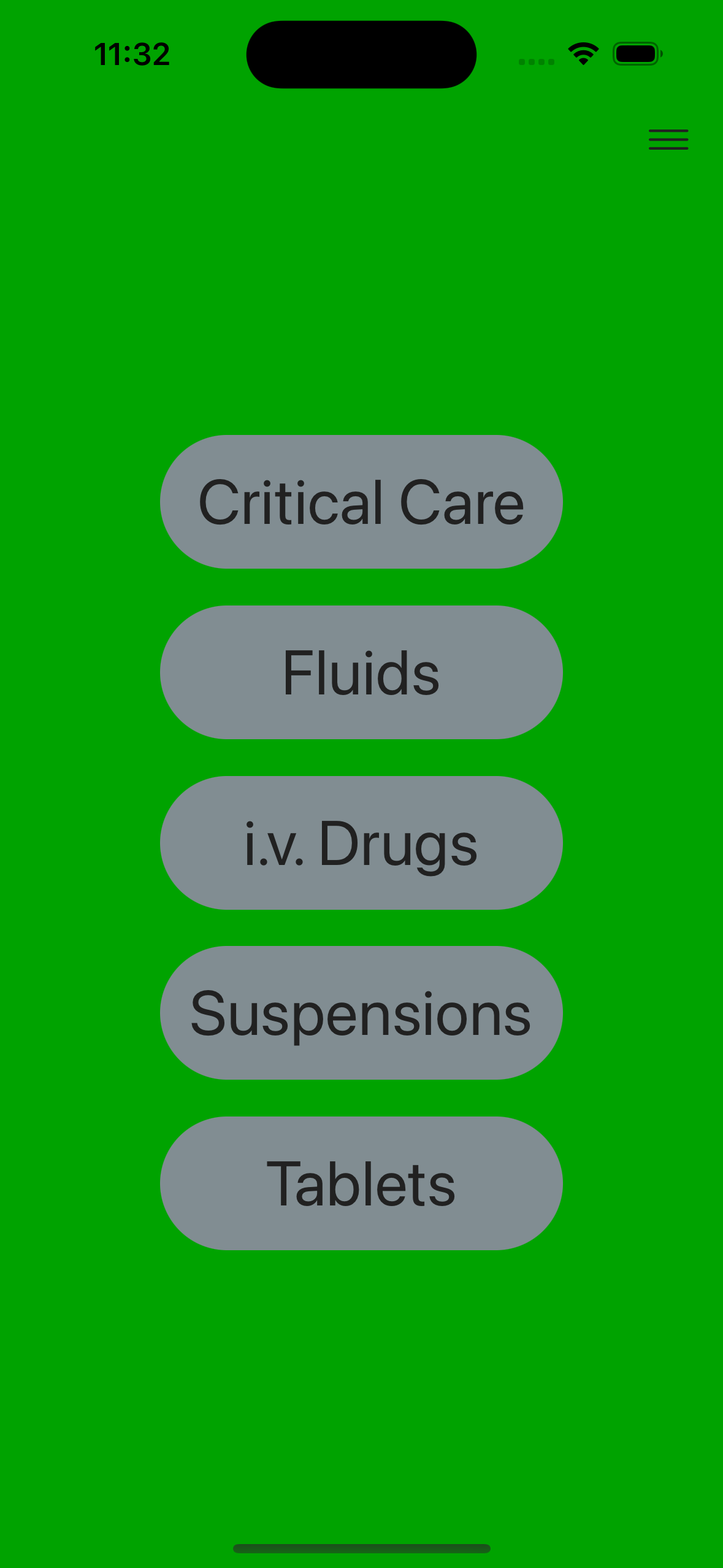Go to i.v. Drugs
Screen dimensions: 723x1568
[x=361, y=843]
